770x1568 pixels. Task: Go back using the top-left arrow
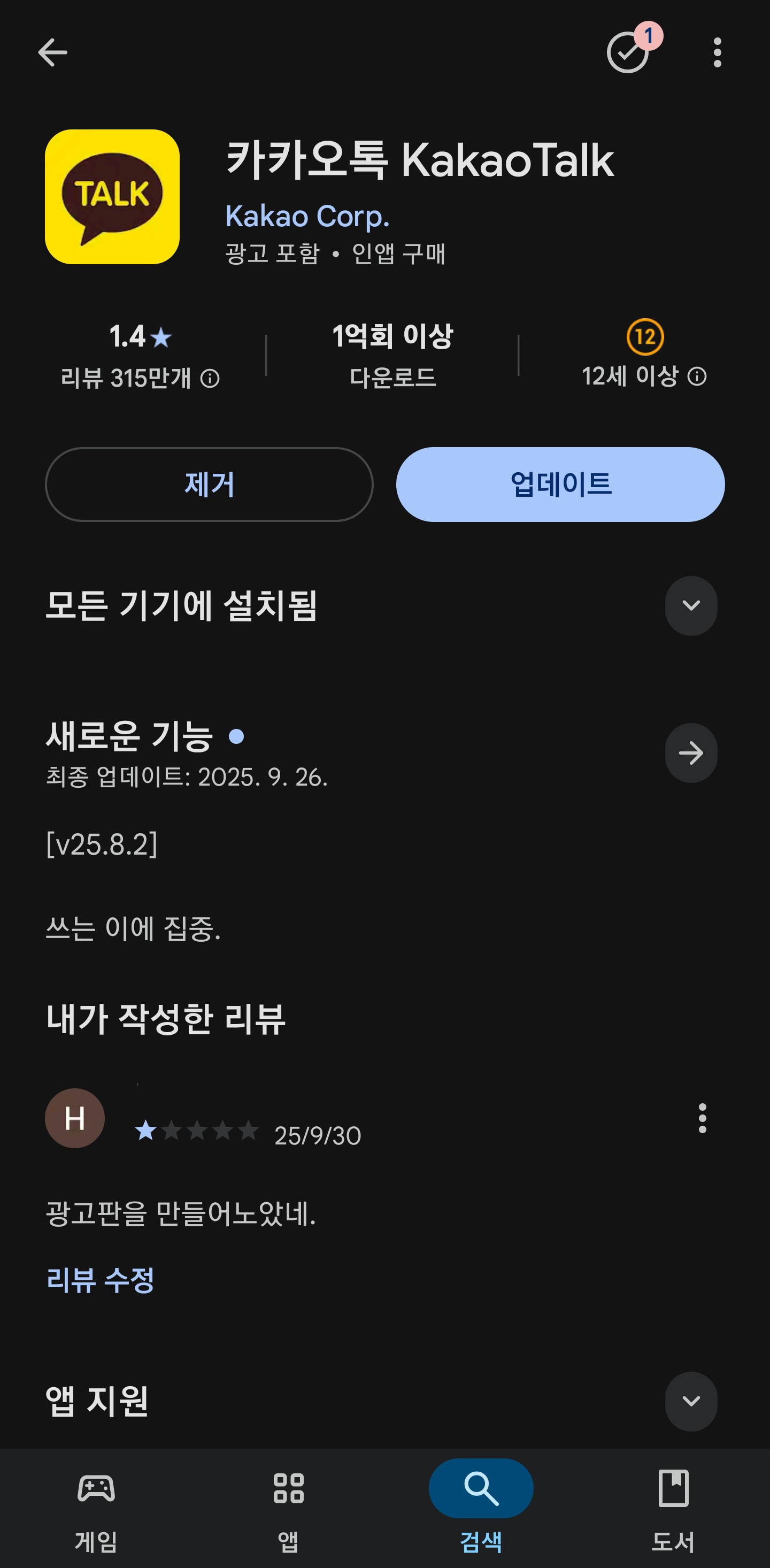[x=52, y=53]
